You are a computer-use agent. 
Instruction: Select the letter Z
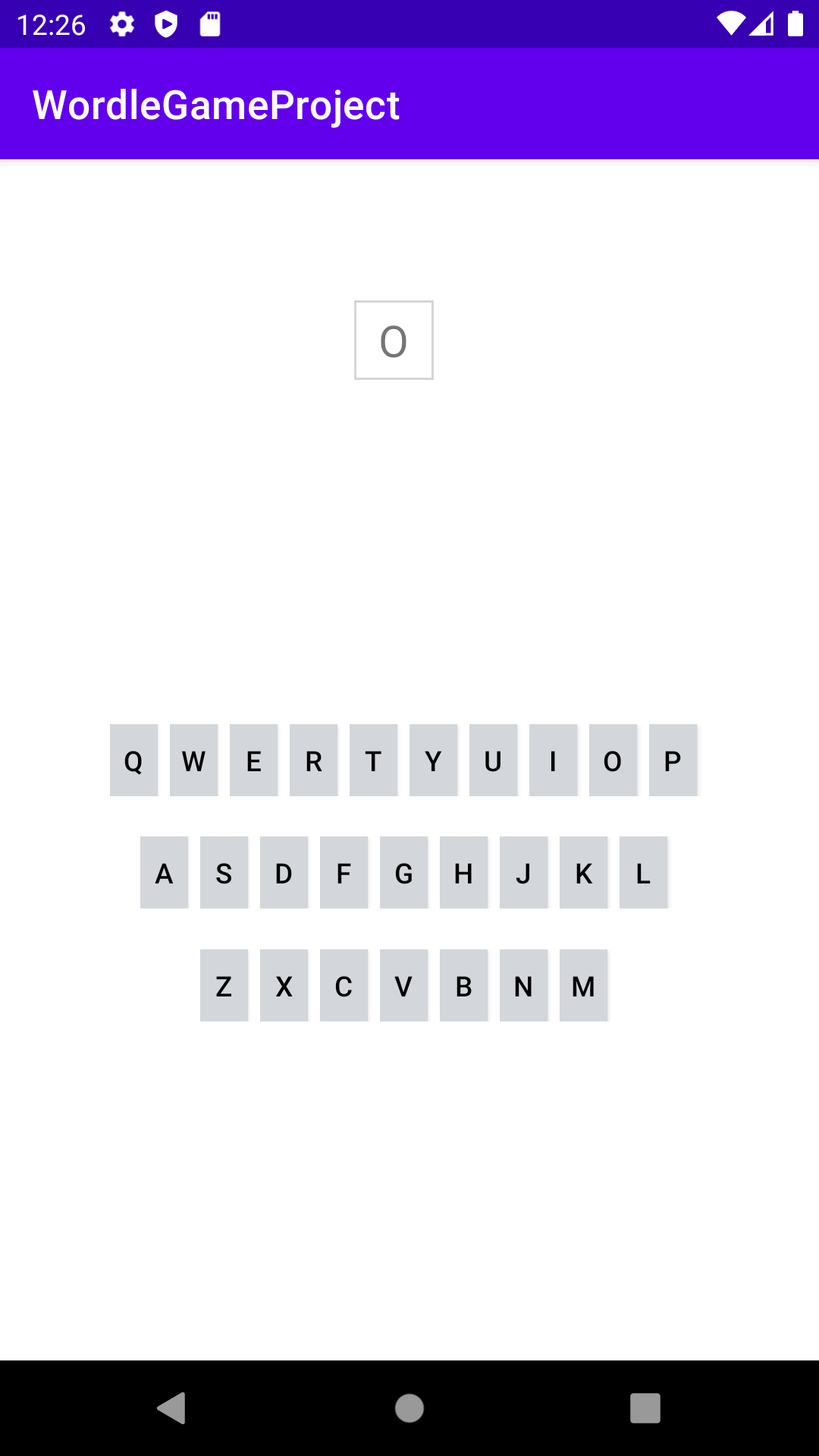tap(224, 985)
